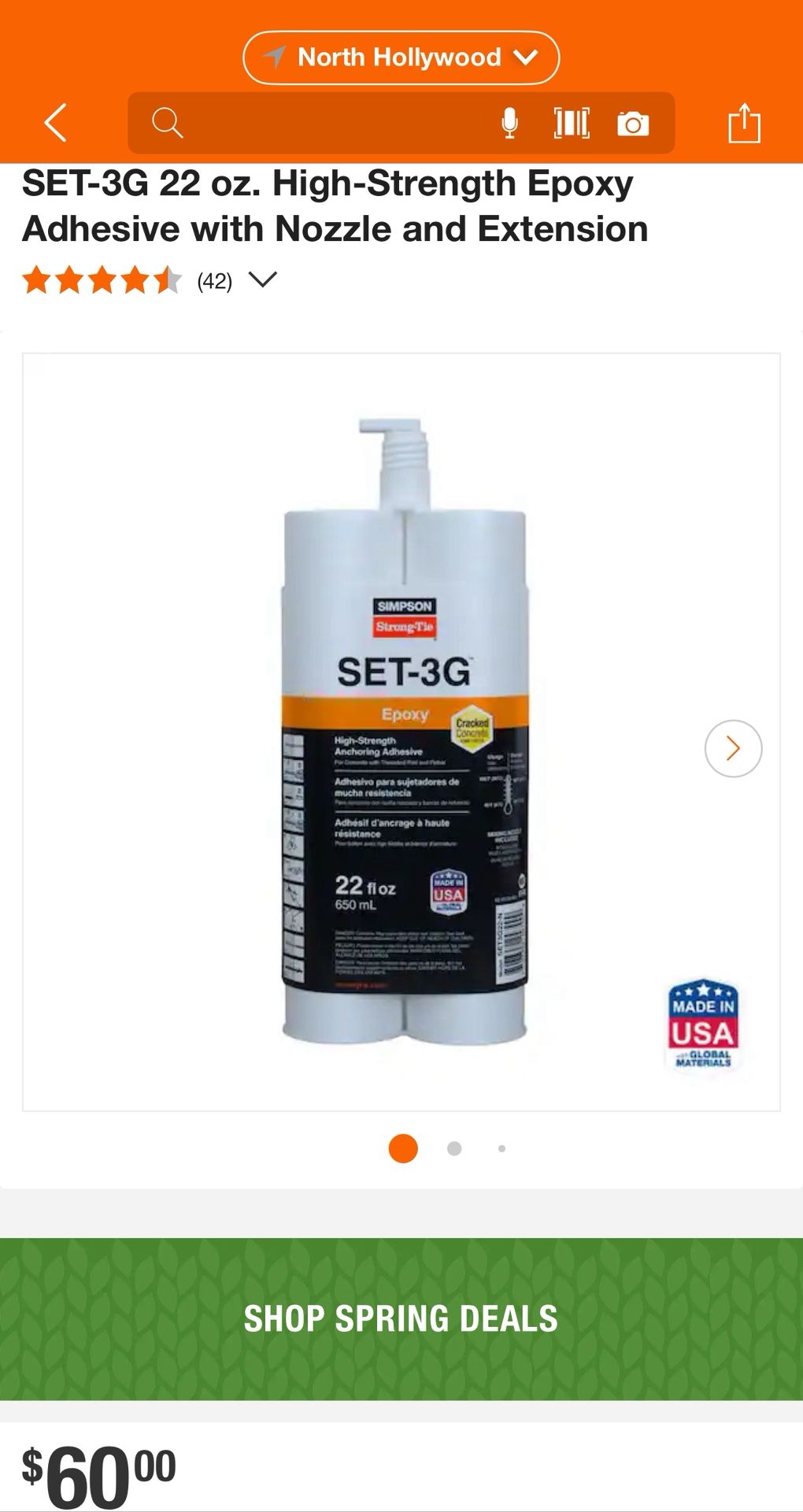The image size is (803, 1512).
Task: Go back to the previous page
Action: (x=55, y=123)
